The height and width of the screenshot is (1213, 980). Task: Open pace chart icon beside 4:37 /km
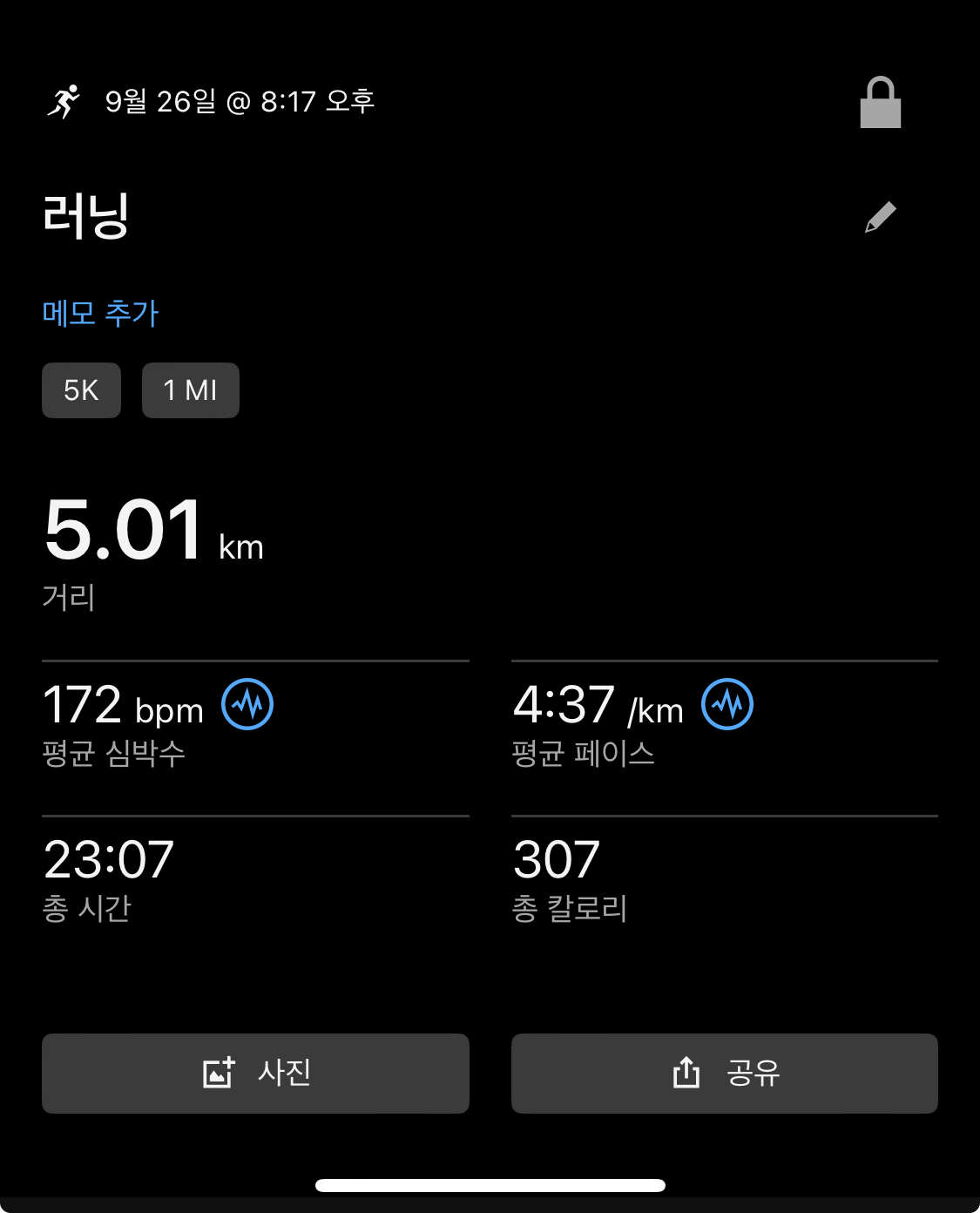coord(727,704)
